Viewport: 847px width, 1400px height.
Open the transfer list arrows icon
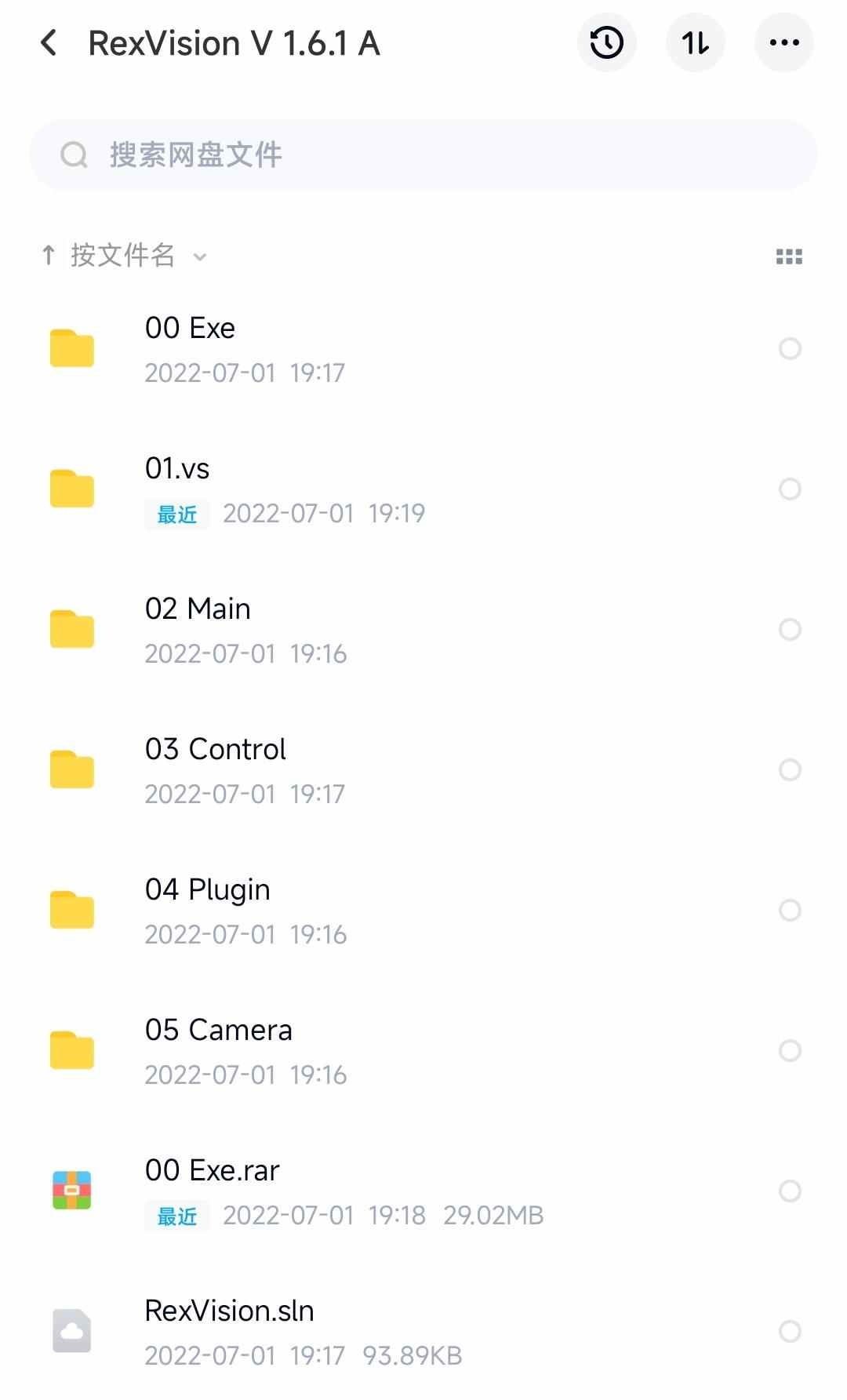[695, 43]
